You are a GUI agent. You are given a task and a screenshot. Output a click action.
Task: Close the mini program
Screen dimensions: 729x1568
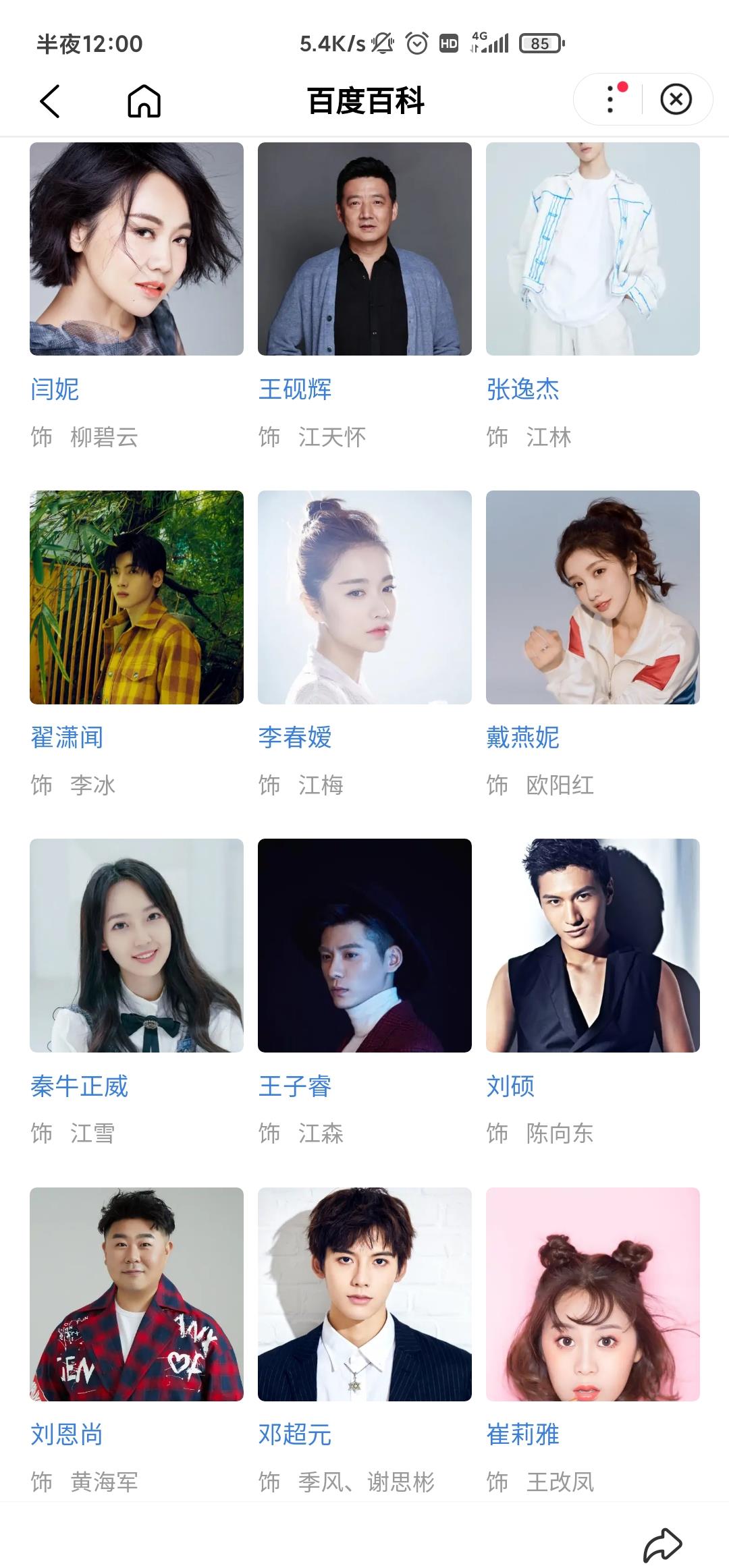click(676, 100)
